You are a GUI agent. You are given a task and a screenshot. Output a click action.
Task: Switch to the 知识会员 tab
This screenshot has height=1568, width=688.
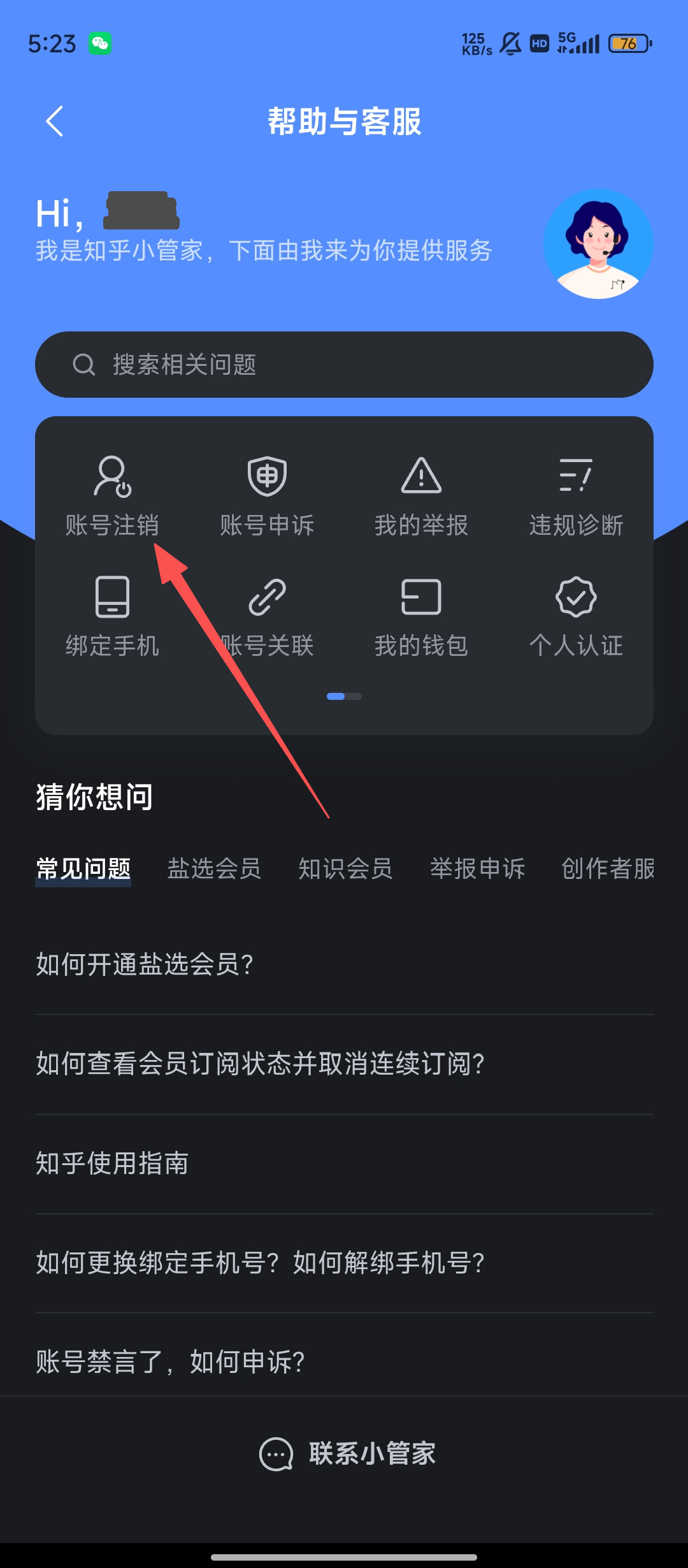tap(345, 869)
